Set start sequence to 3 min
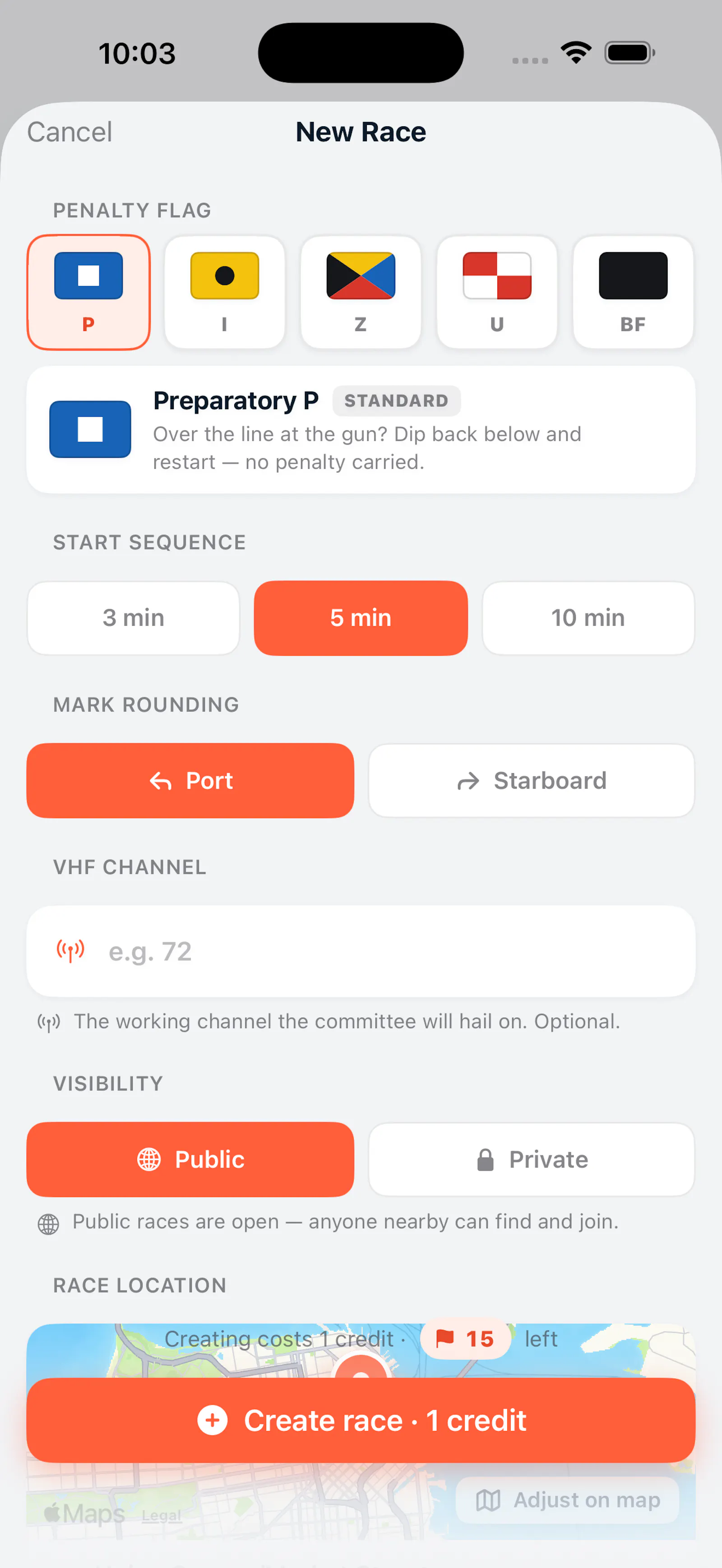The image size is (722, 1568). [133, 618]
